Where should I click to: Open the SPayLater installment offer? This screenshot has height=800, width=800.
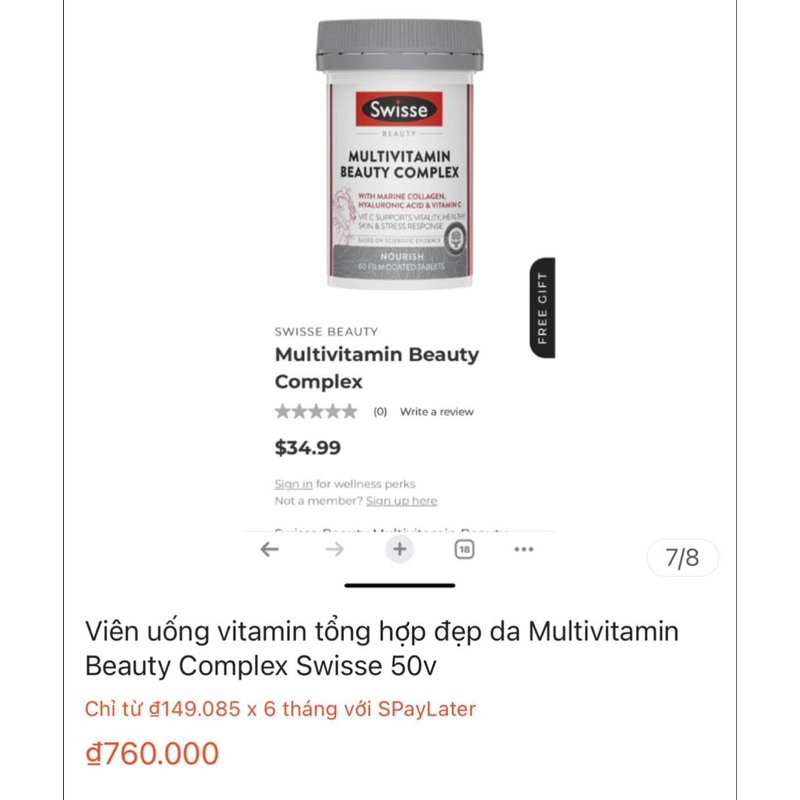click(x=280, y=709)
